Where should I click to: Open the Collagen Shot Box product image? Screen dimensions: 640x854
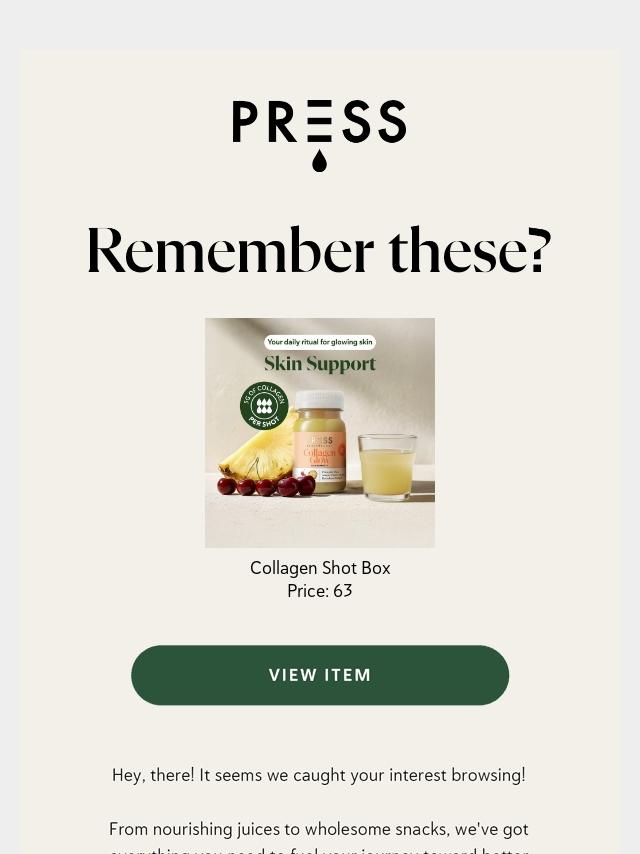coord(320,432)
